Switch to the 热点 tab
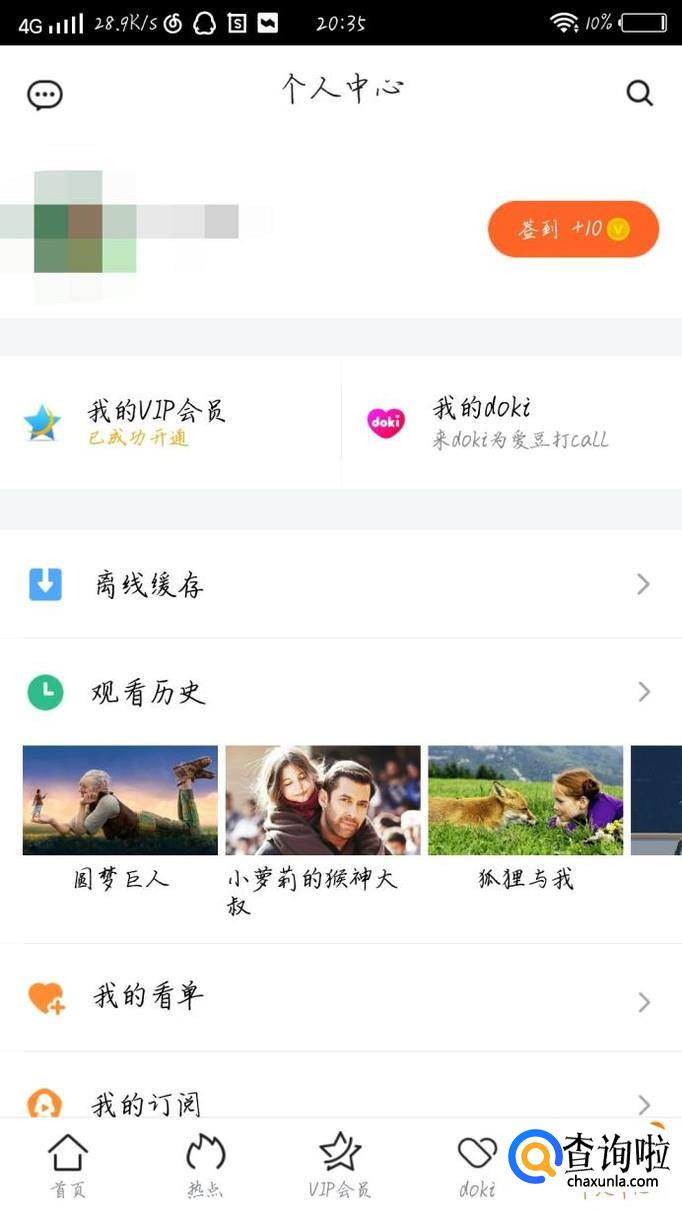Screen dimensions: 682x1212 [x=205, y=1166]
